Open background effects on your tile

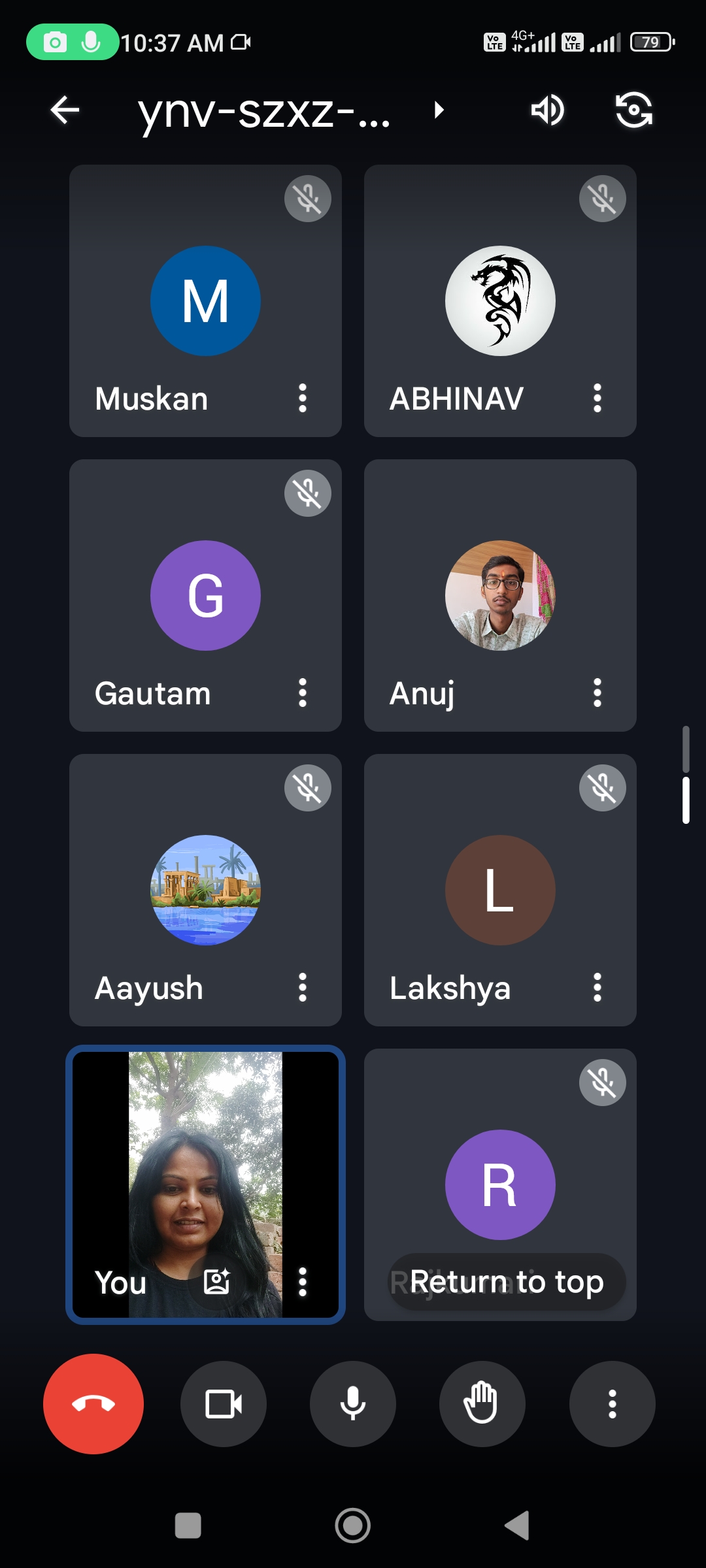[x=217, y=1282]
